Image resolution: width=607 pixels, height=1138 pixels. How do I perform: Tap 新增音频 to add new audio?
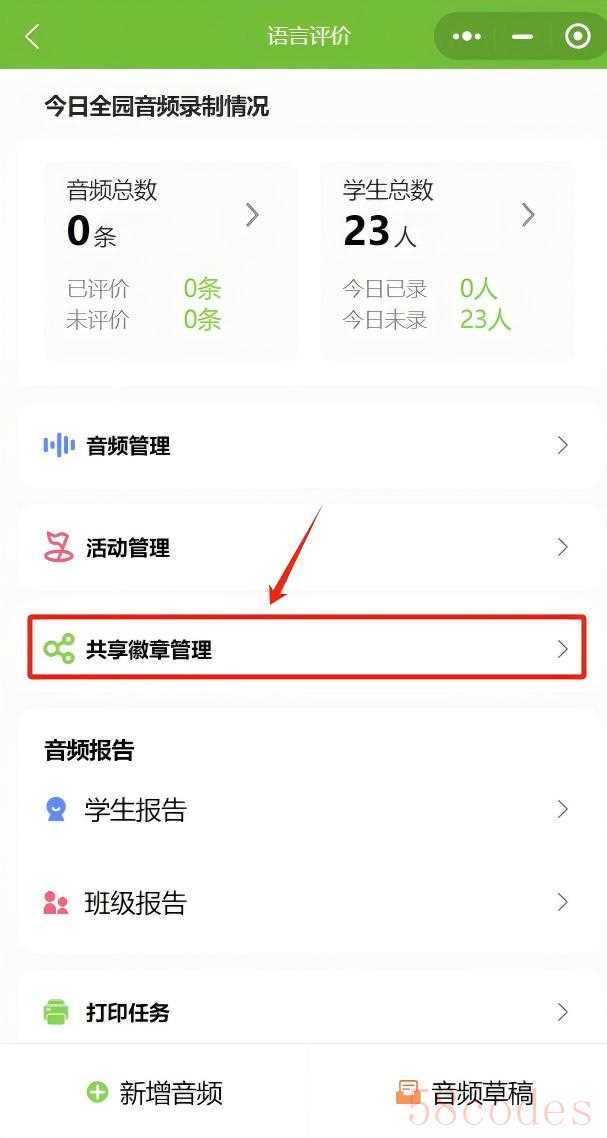tap(155, 1093)
